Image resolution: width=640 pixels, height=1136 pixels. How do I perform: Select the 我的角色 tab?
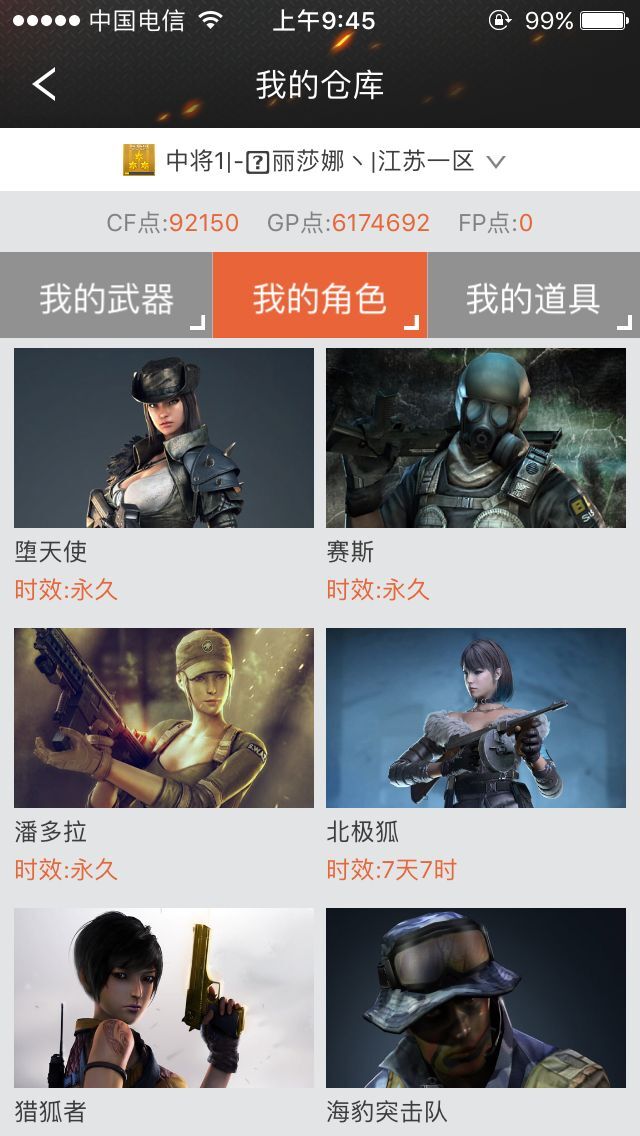tap(320, 296)
